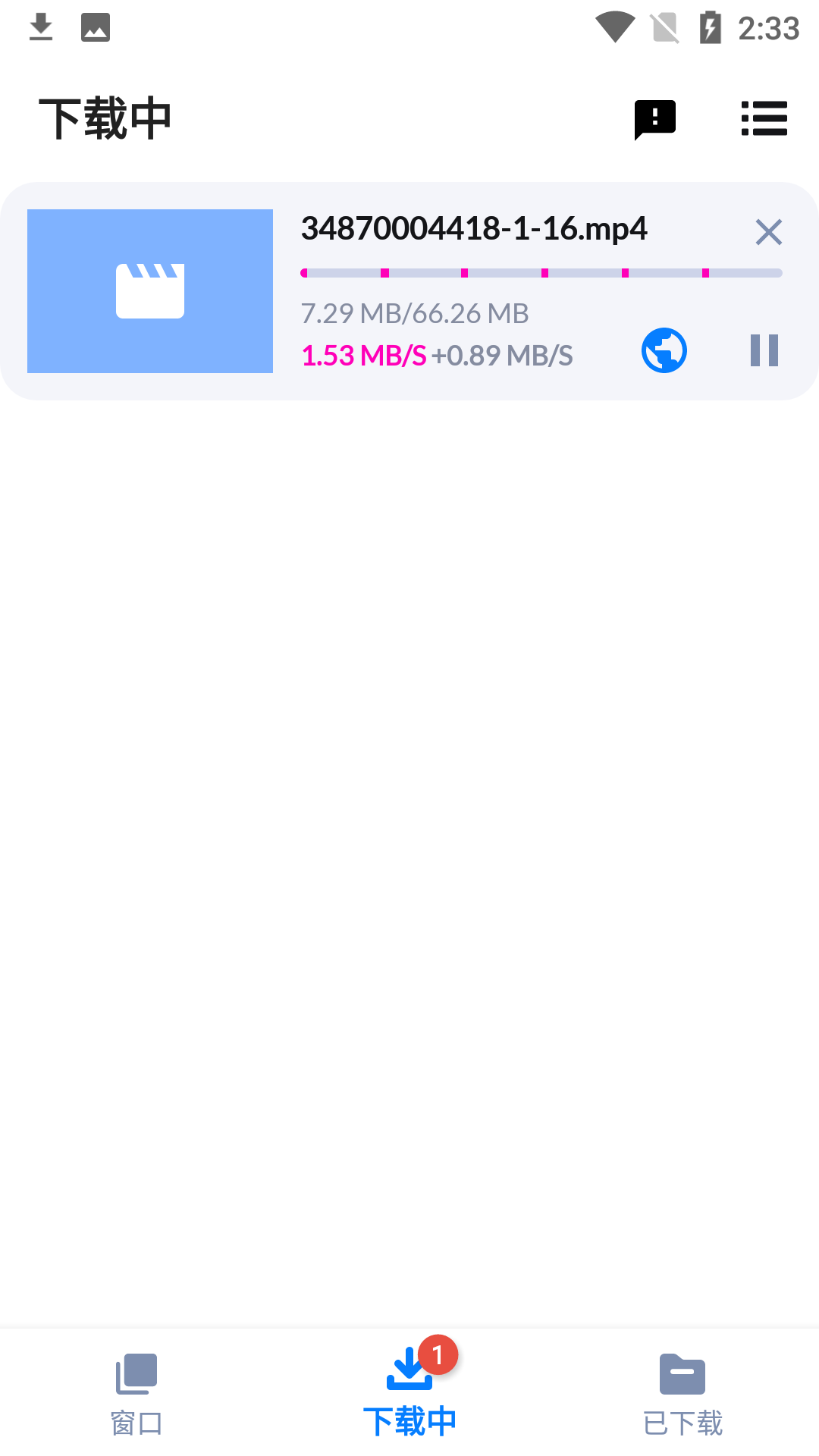The image size is (819, 1456).
Task: Pause the 34870004418-1-16.mp4 download
Action: point(764,350)
